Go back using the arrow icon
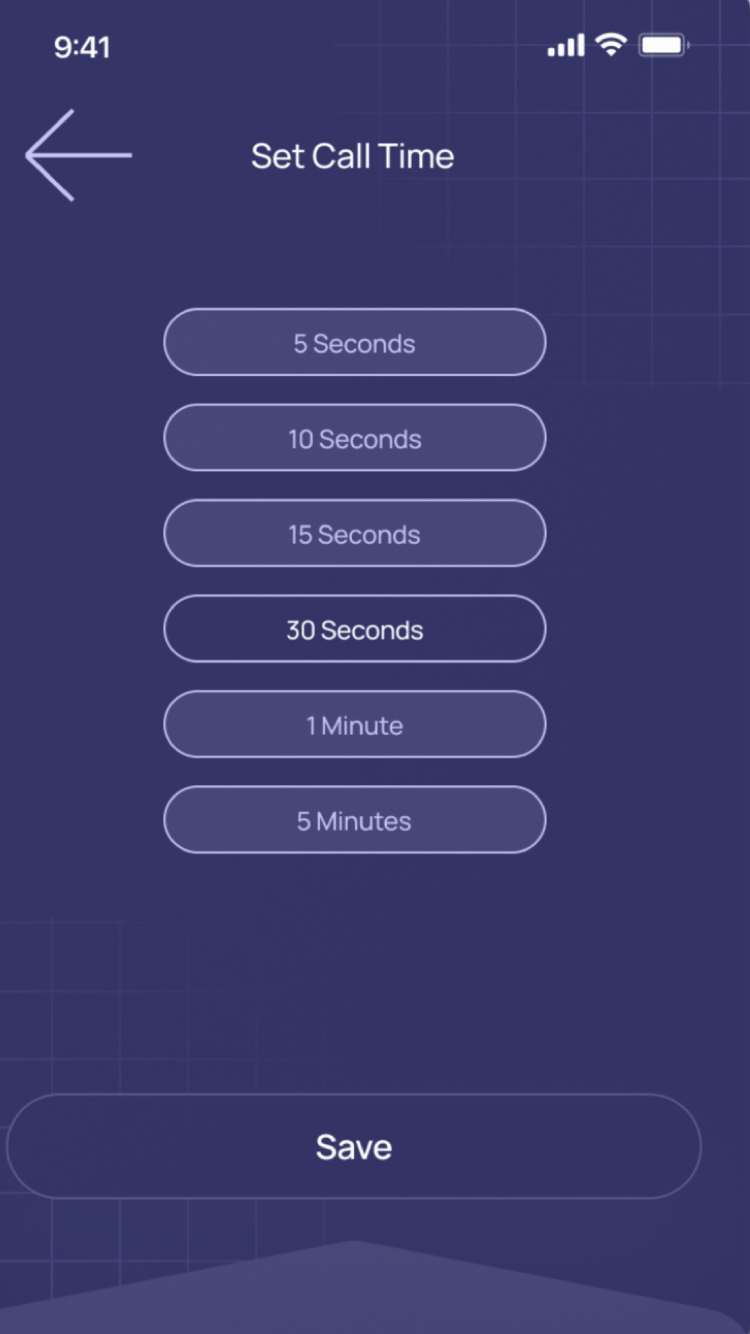This screenshot has width=750, height=1334. pyautogui.click(x=78, y=155)
